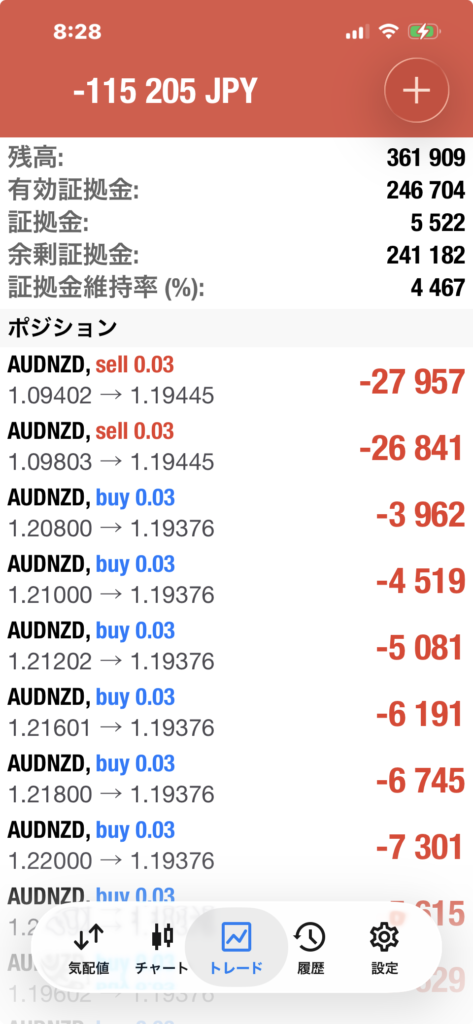Select the AUDNZD buy position at 1.20800
Screen dimensions: 473x1024
click(236, 514)
